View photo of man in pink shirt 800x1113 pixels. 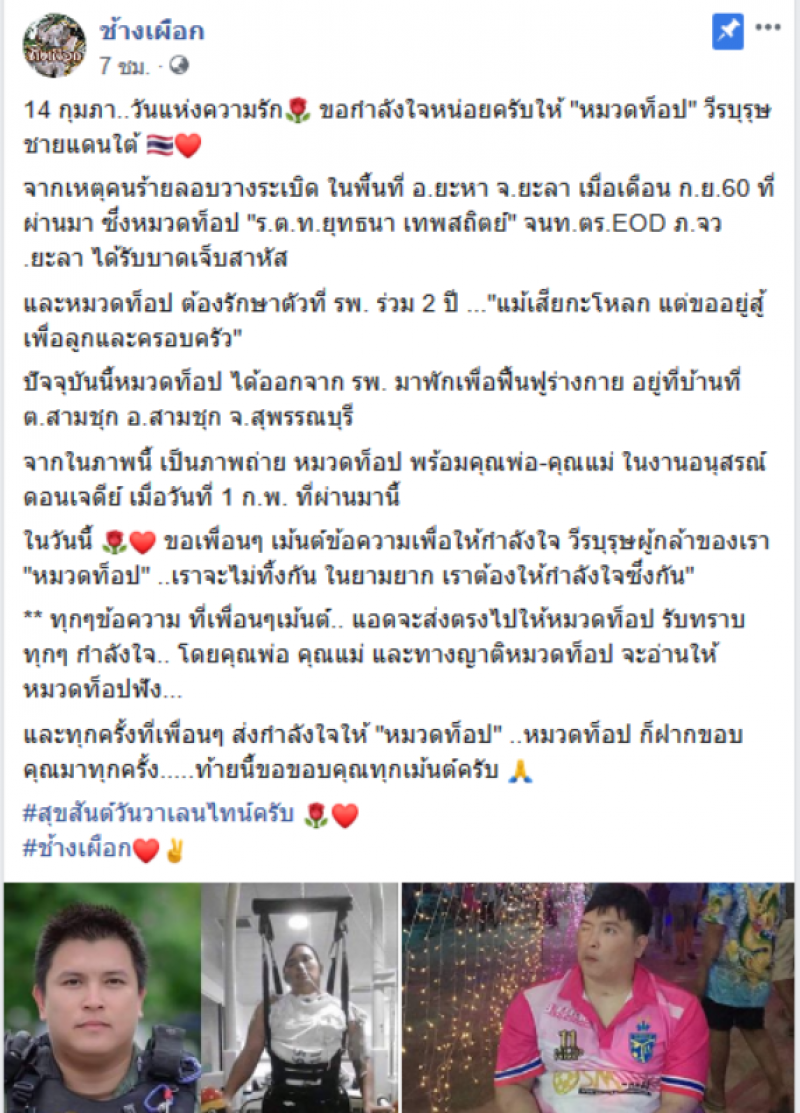(x=598, y=997)
